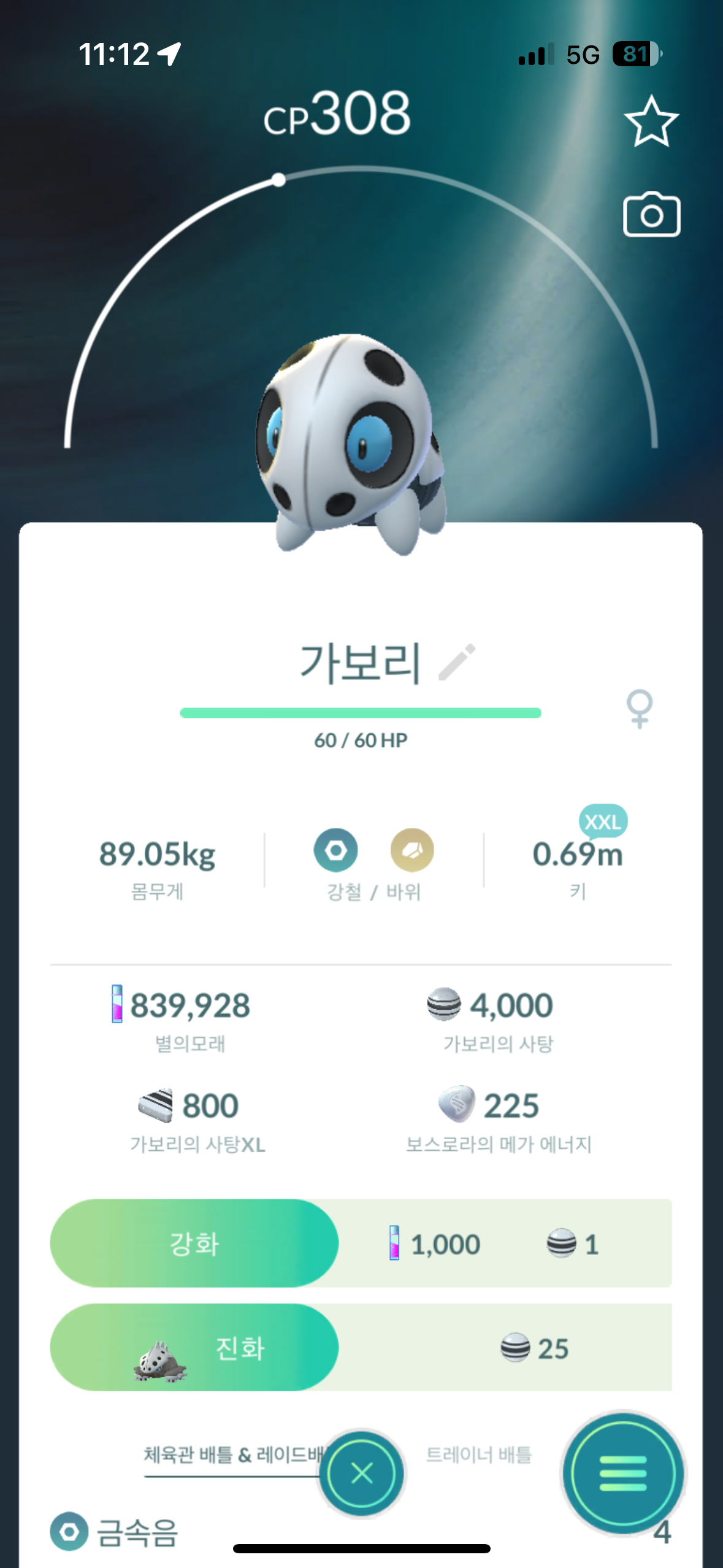
Task: Close the Pokémon detail screen with X
Action: [x=362, y=1473]
